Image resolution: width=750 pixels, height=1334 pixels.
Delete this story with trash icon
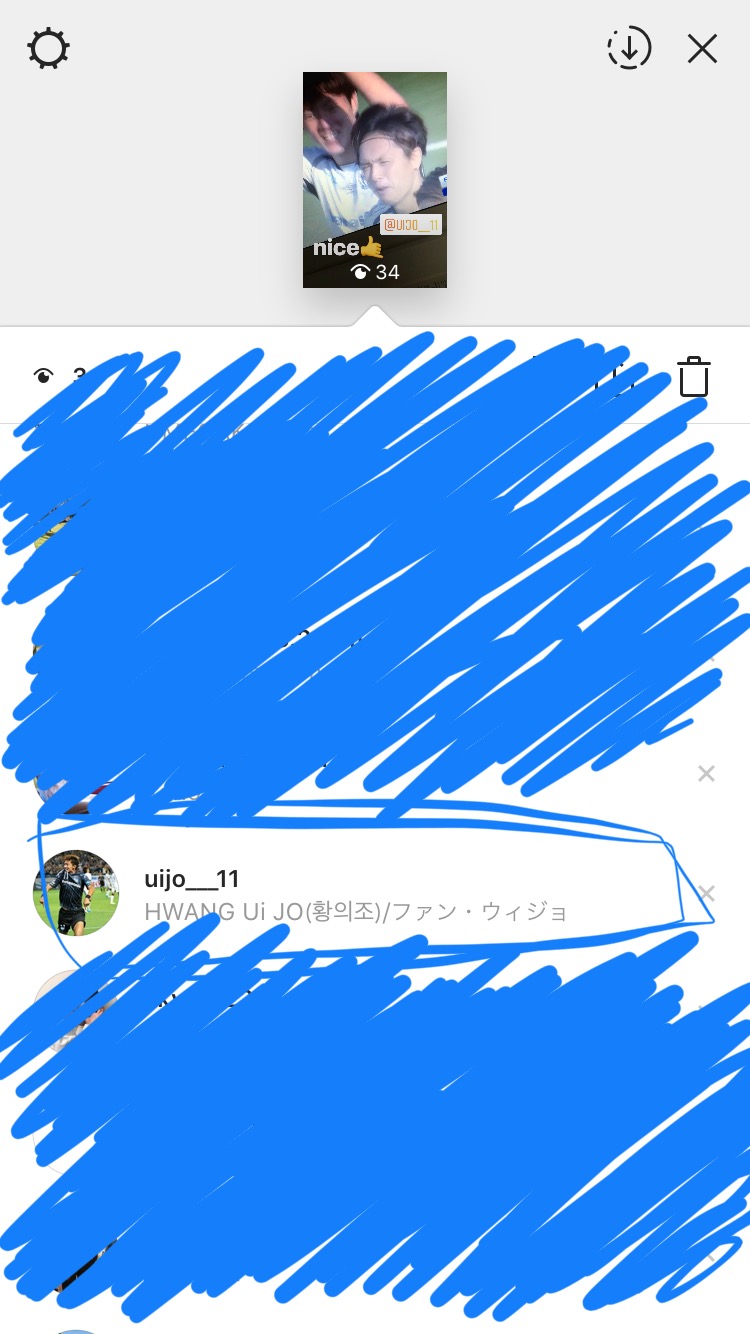[693, 377]
